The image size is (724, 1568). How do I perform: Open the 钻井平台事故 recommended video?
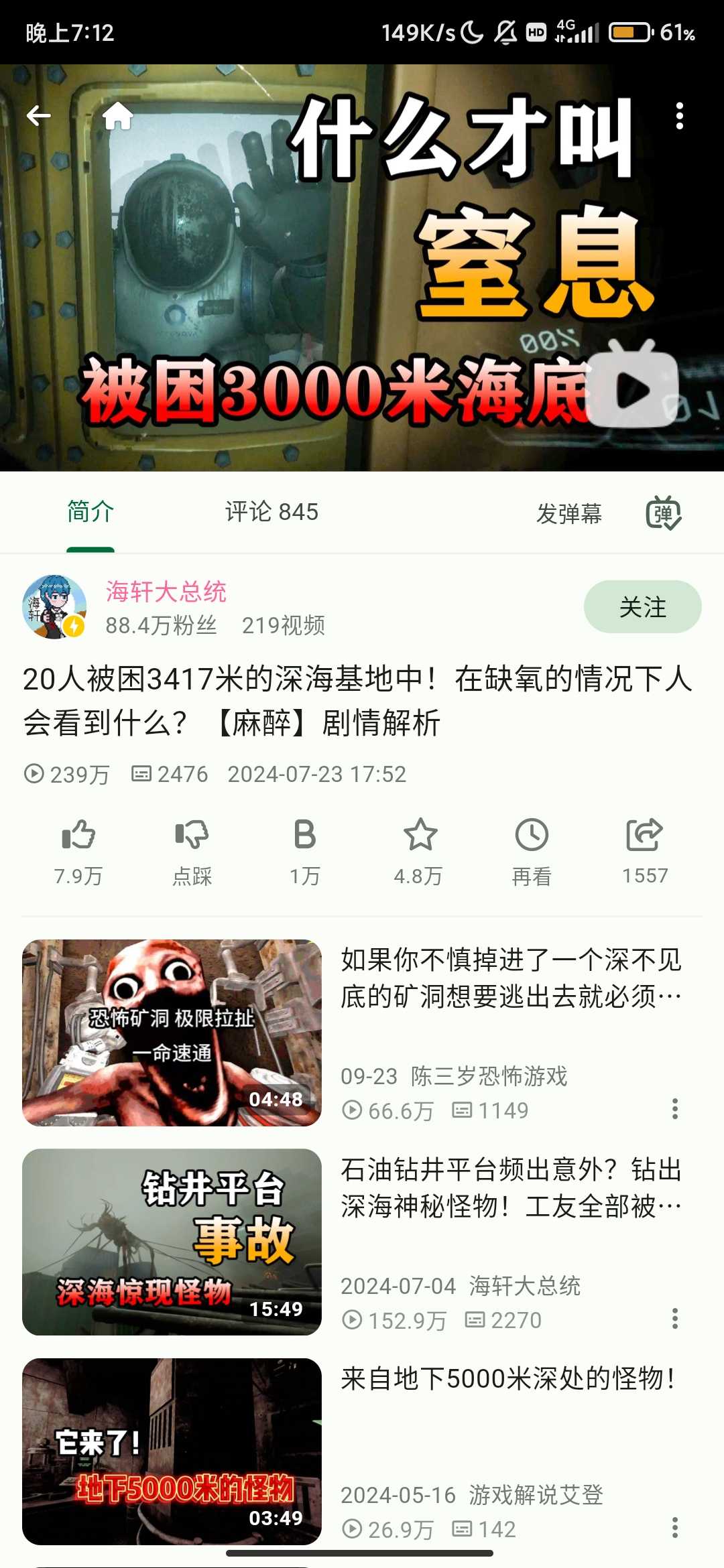172,1242
